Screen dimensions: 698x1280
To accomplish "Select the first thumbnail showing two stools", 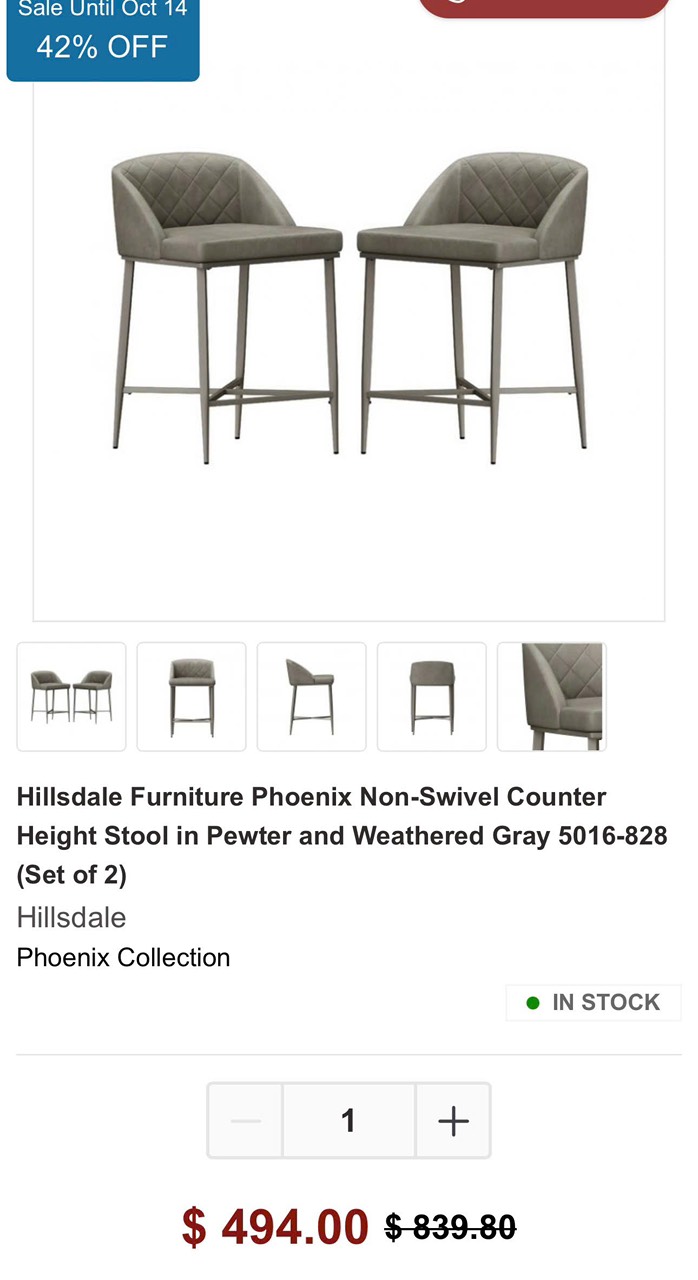I will click(x=71, y=696).
